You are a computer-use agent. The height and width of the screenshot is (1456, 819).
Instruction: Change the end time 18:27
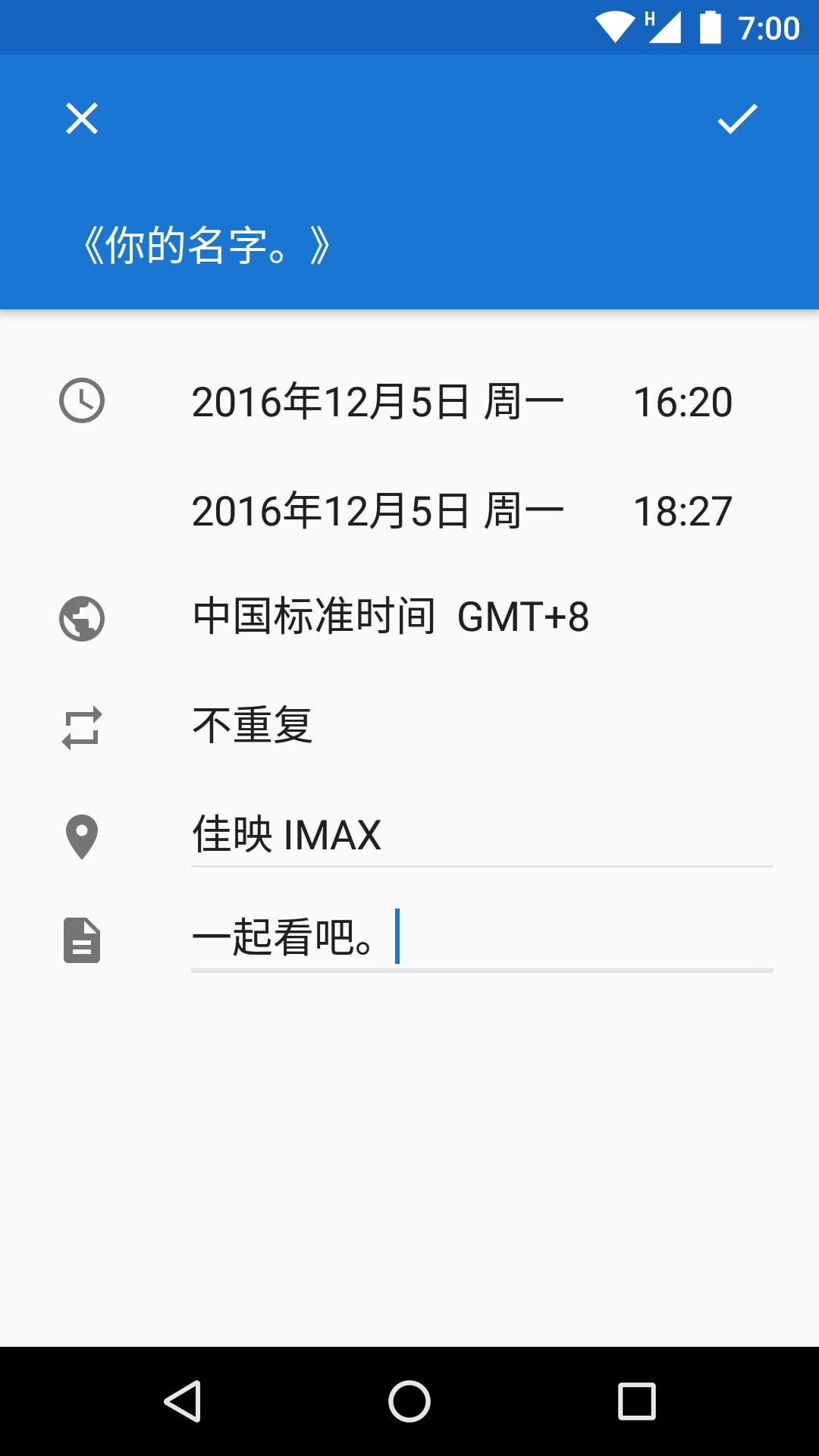[x=682, y=510]
